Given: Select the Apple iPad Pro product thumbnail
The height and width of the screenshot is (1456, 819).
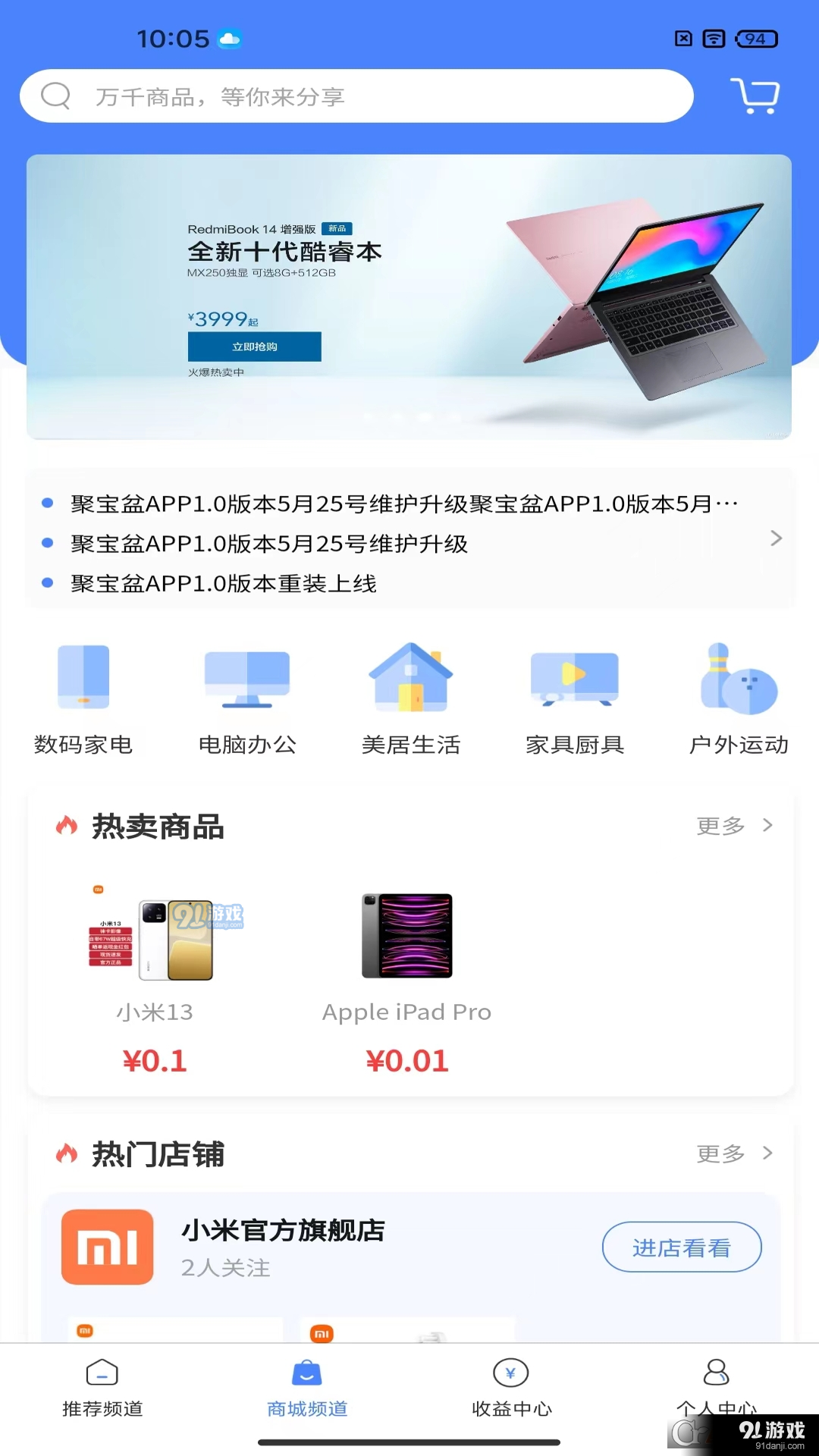Looking at the screenshot, I should [407, 936].
